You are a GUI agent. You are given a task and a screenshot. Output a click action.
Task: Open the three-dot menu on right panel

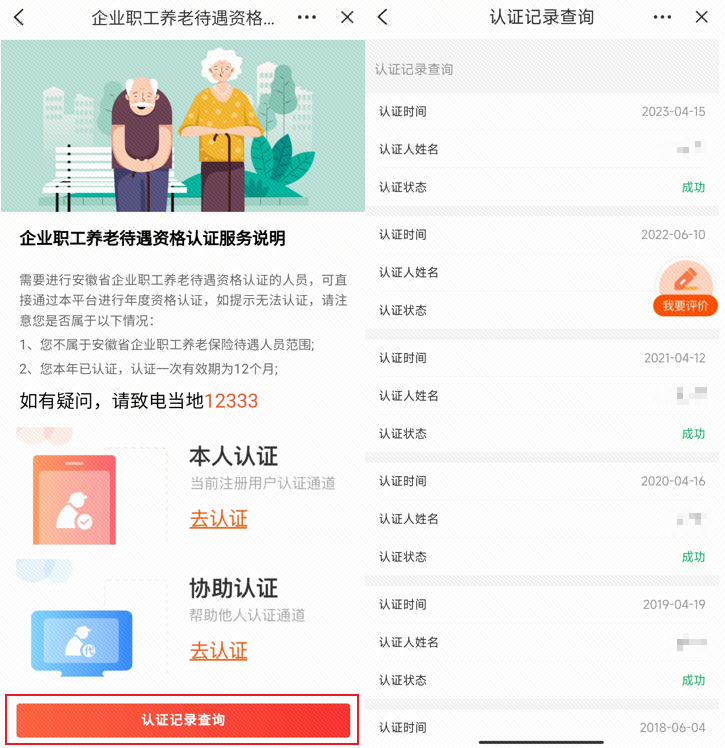(662, 17)
